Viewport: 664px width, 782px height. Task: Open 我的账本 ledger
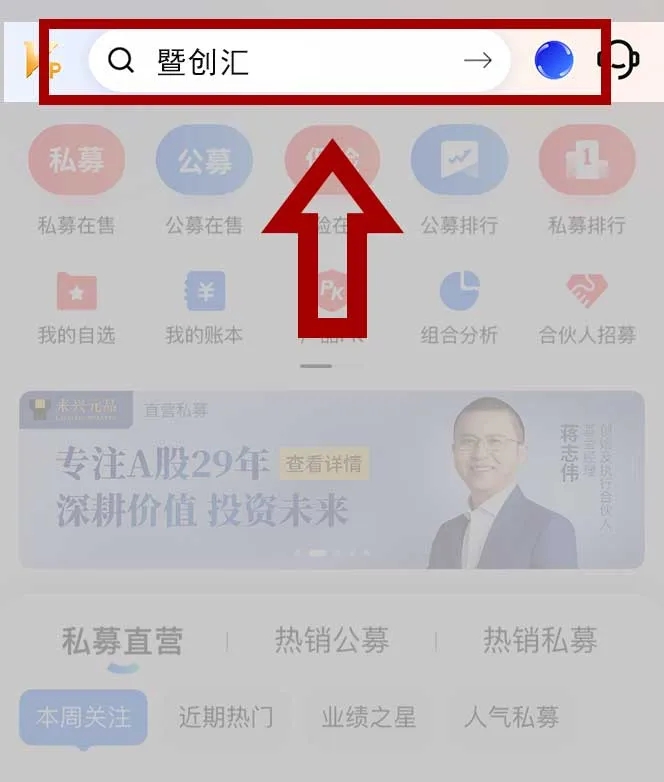204,292
